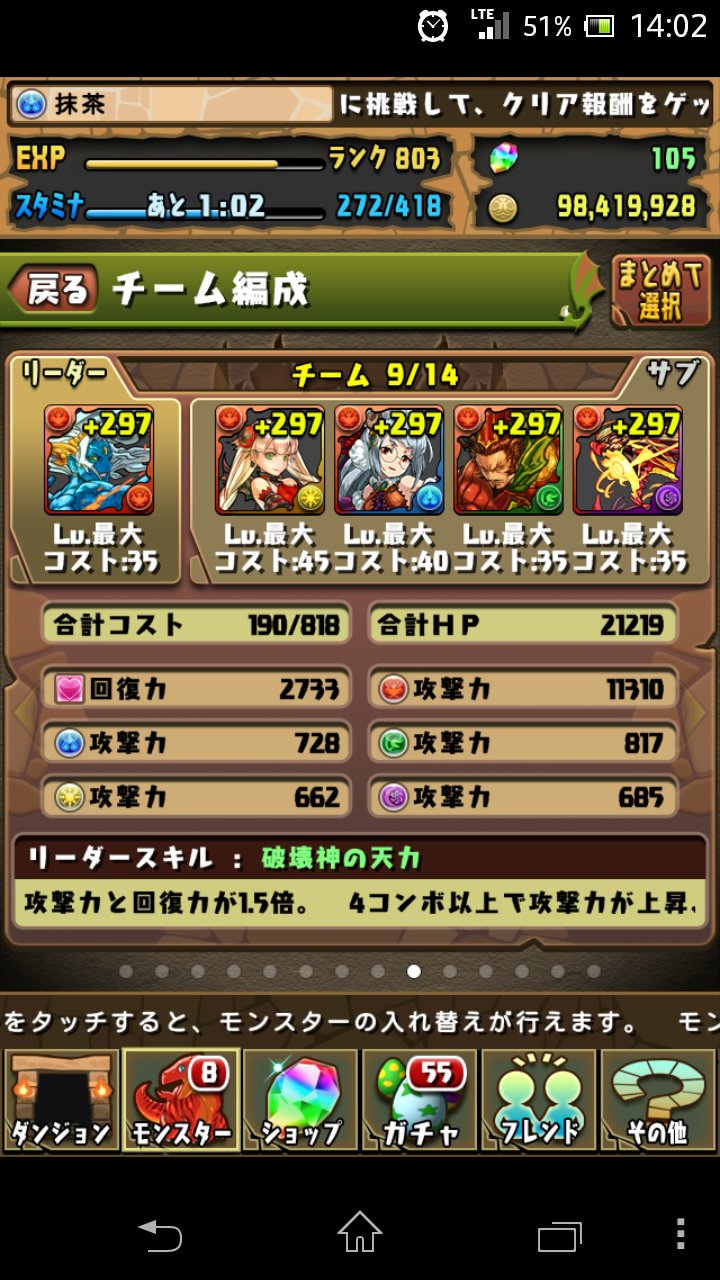Viewport: 720px width, 1280px height.
Task: Tap the まとめて選択 button
Action: click(661, 291)
